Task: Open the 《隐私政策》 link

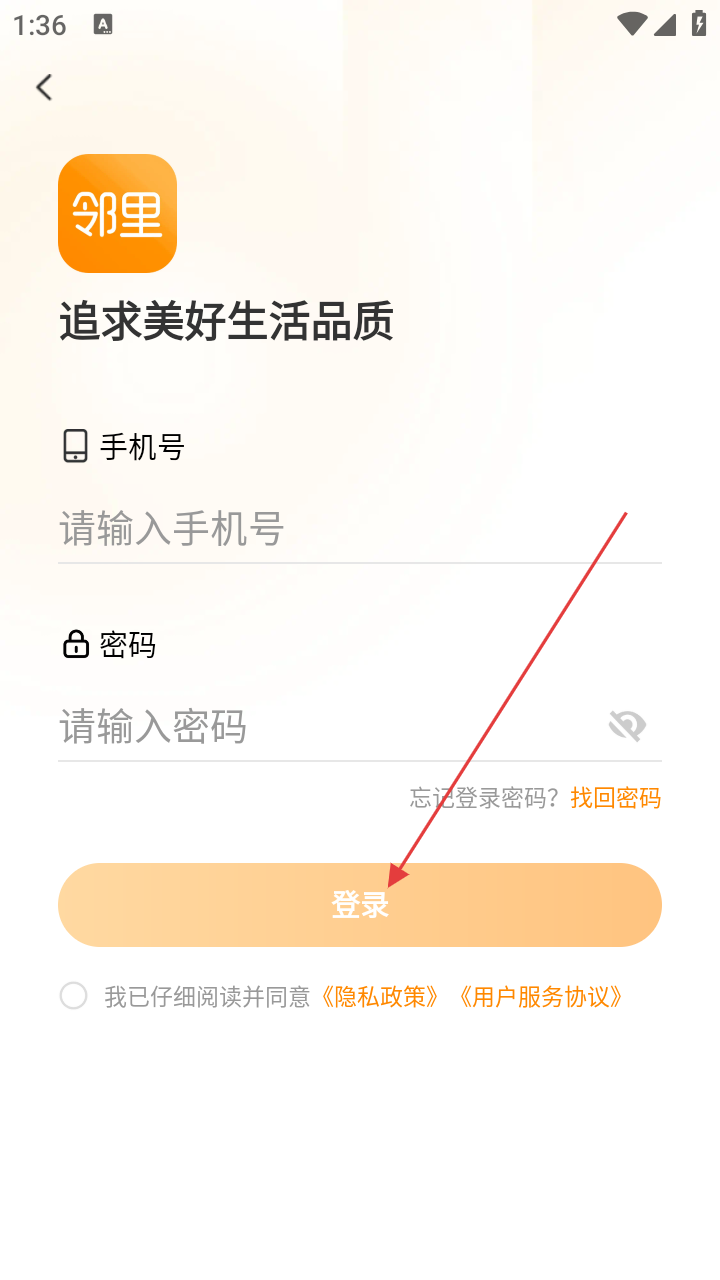Action: click(x=380, y=997)
